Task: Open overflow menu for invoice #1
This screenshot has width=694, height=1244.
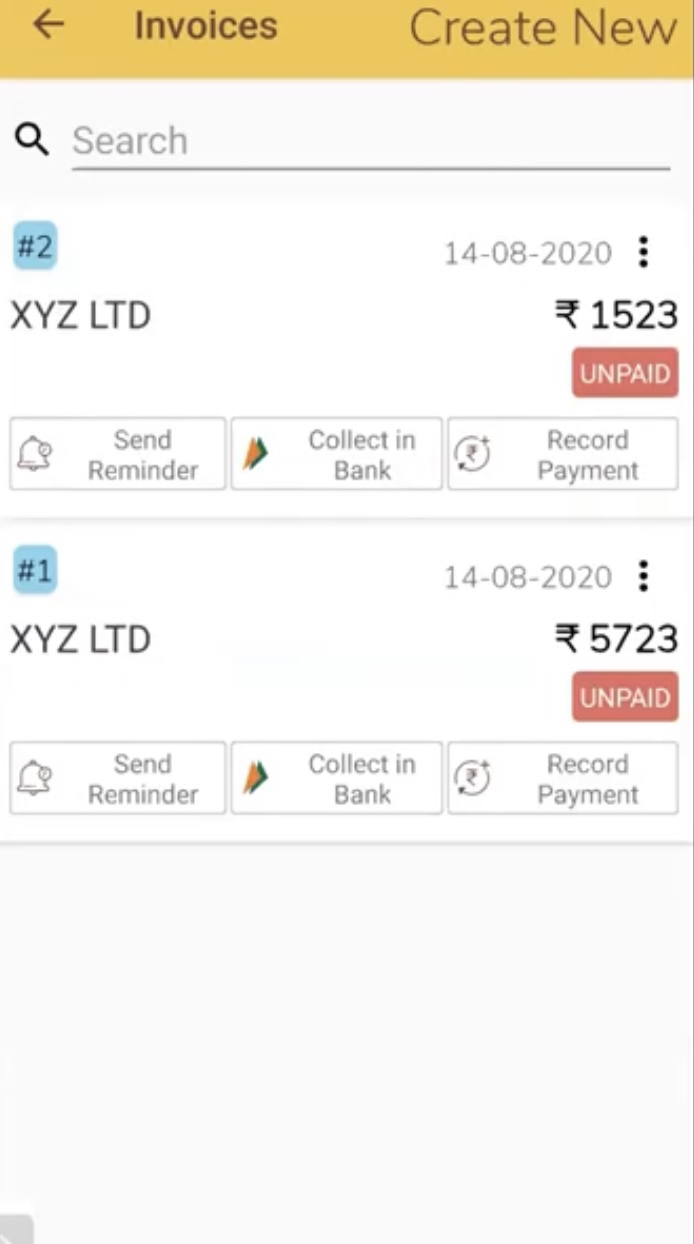Action: (644, 576)
